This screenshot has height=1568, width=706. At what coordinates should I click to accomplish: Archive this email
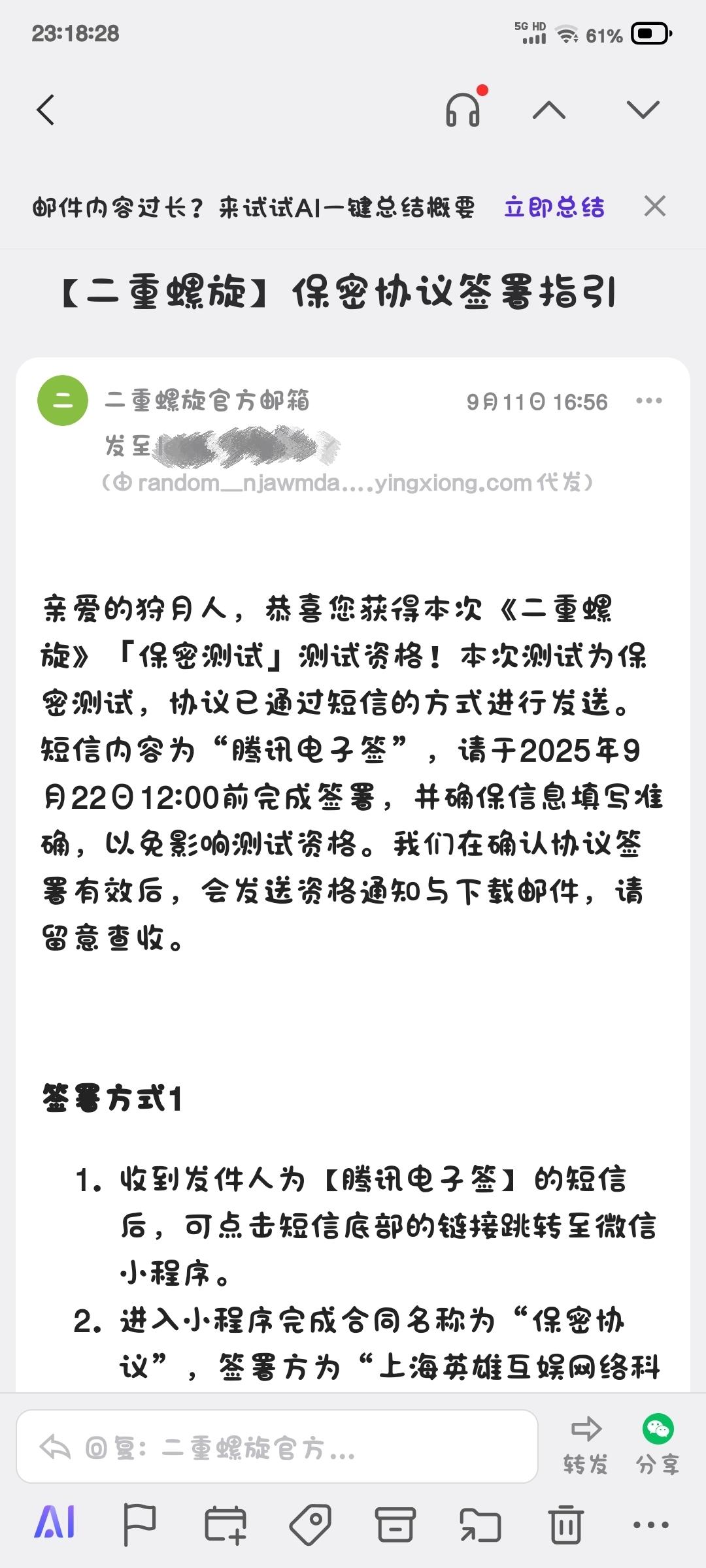pyautogui.click(x=395, y=1525)
